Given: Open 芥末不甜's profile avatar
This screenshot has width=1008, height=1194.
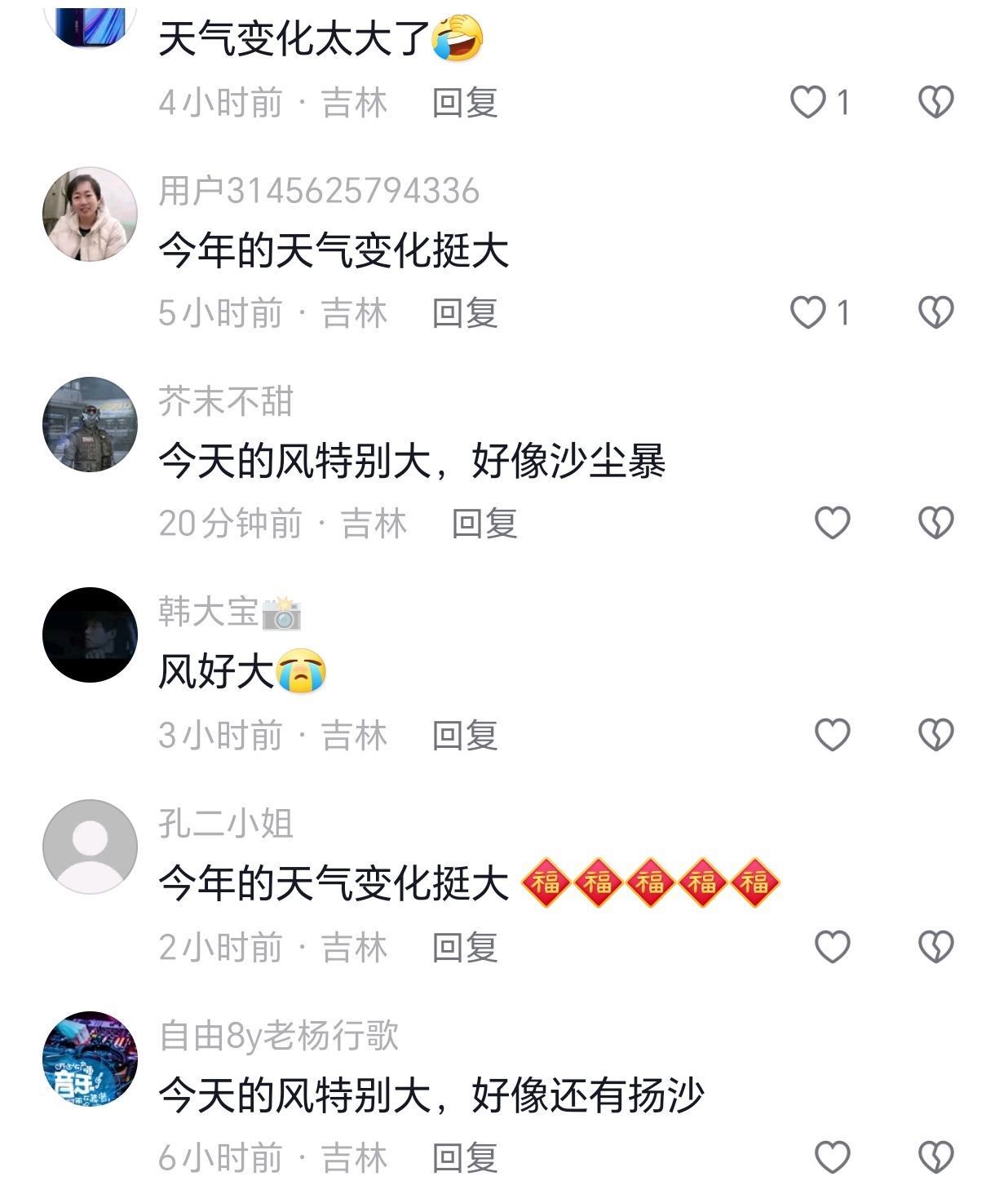Looking at the screenshot, I should point(90,424).
